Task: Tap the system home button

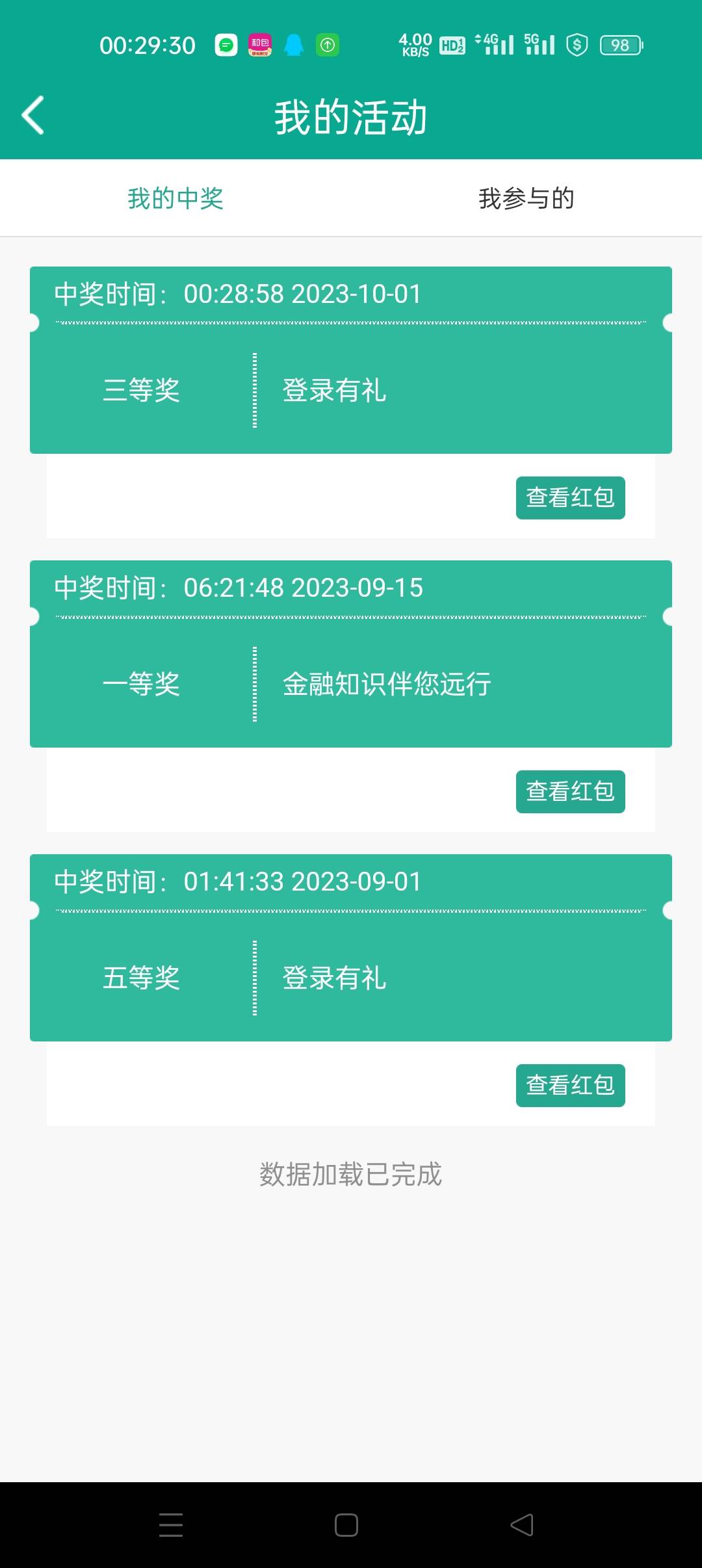Action: pyautogui.click(x=346, y=1525)
